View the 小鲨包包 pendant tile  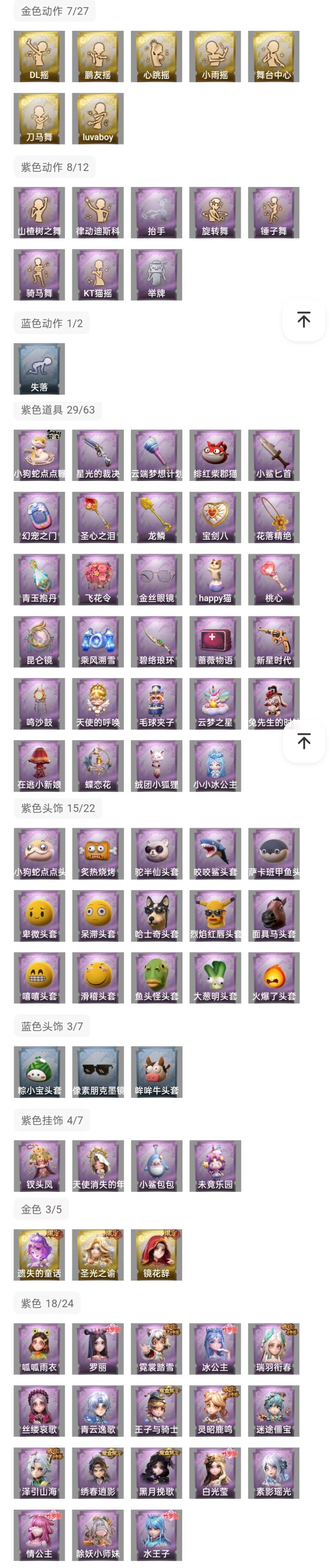coord(156,1165)
